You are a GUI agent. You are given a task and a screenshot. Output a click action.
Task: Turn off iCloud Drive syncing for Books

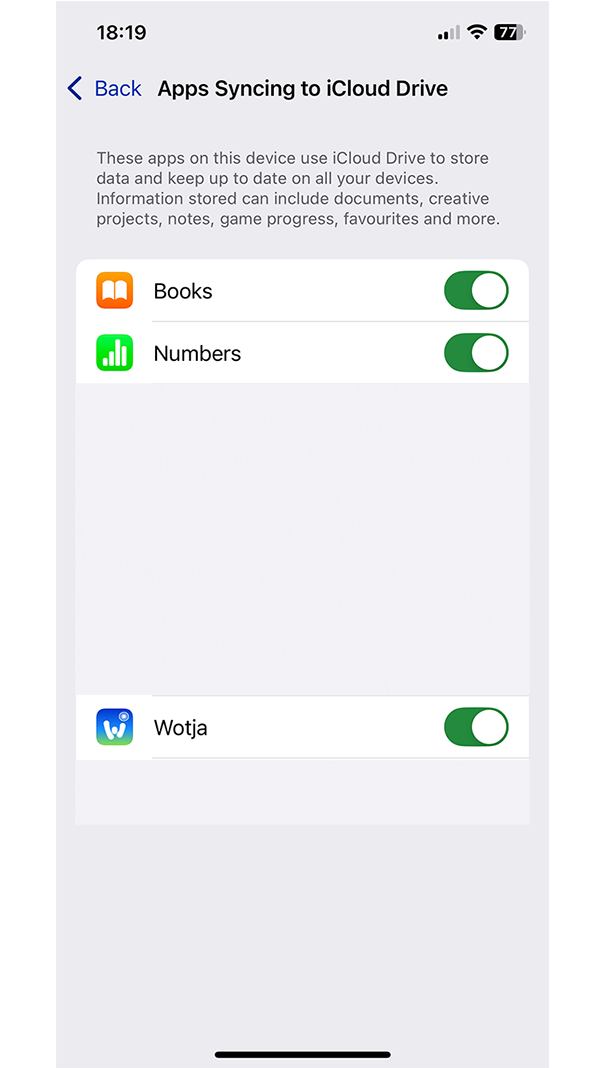(x=476, y=291)
